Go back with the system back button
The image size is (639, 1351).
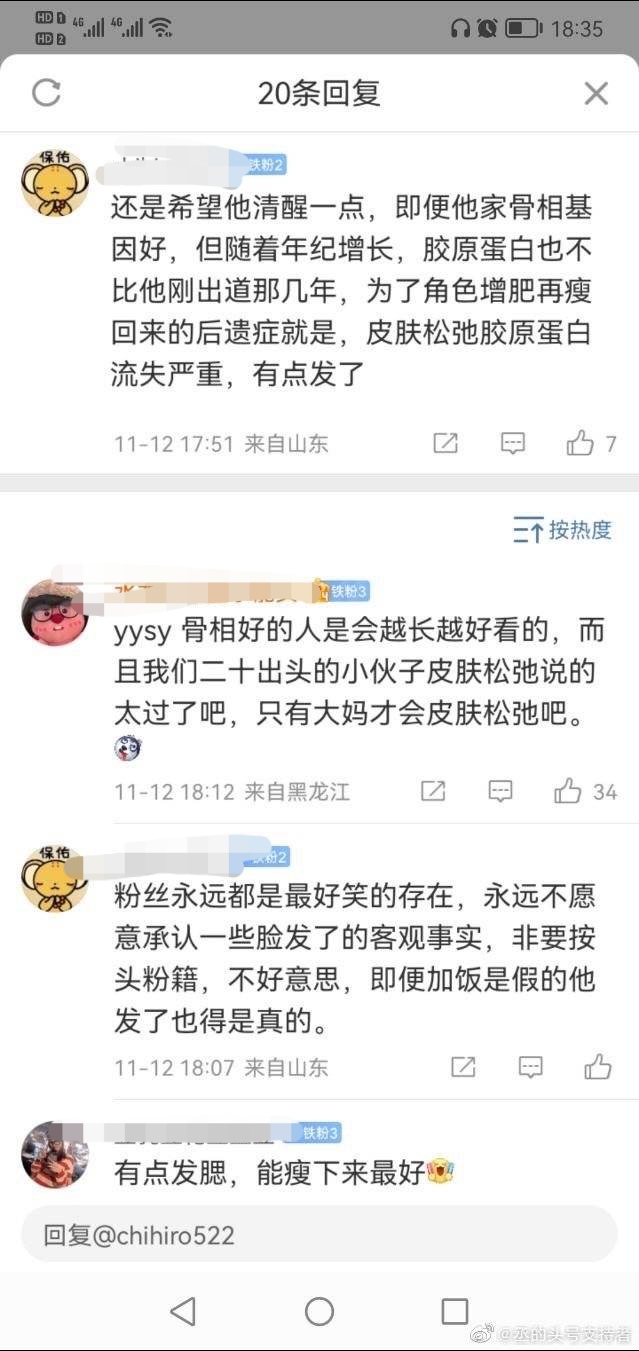[x=182, y=1311]
